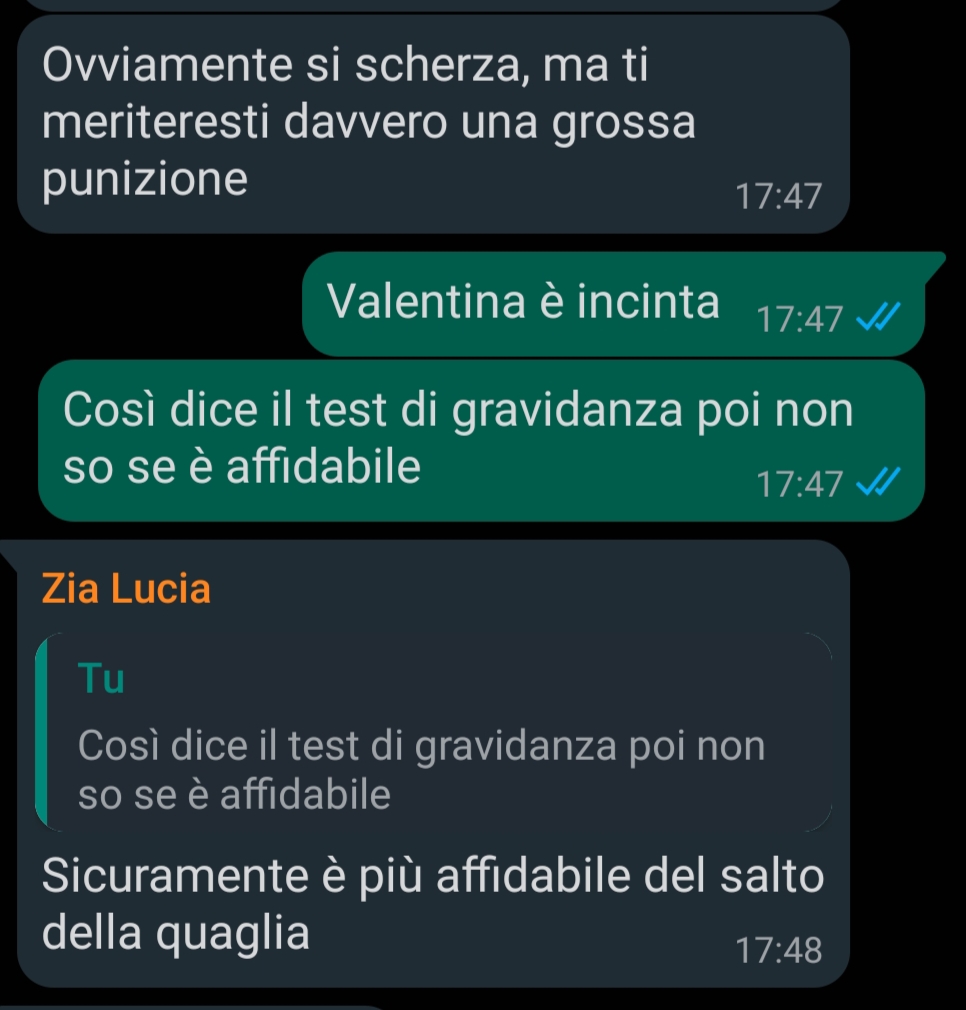This screenshot has width=966, height=1010.
Task: Open the Zia Lucia sender name
Action: (126, 589)
